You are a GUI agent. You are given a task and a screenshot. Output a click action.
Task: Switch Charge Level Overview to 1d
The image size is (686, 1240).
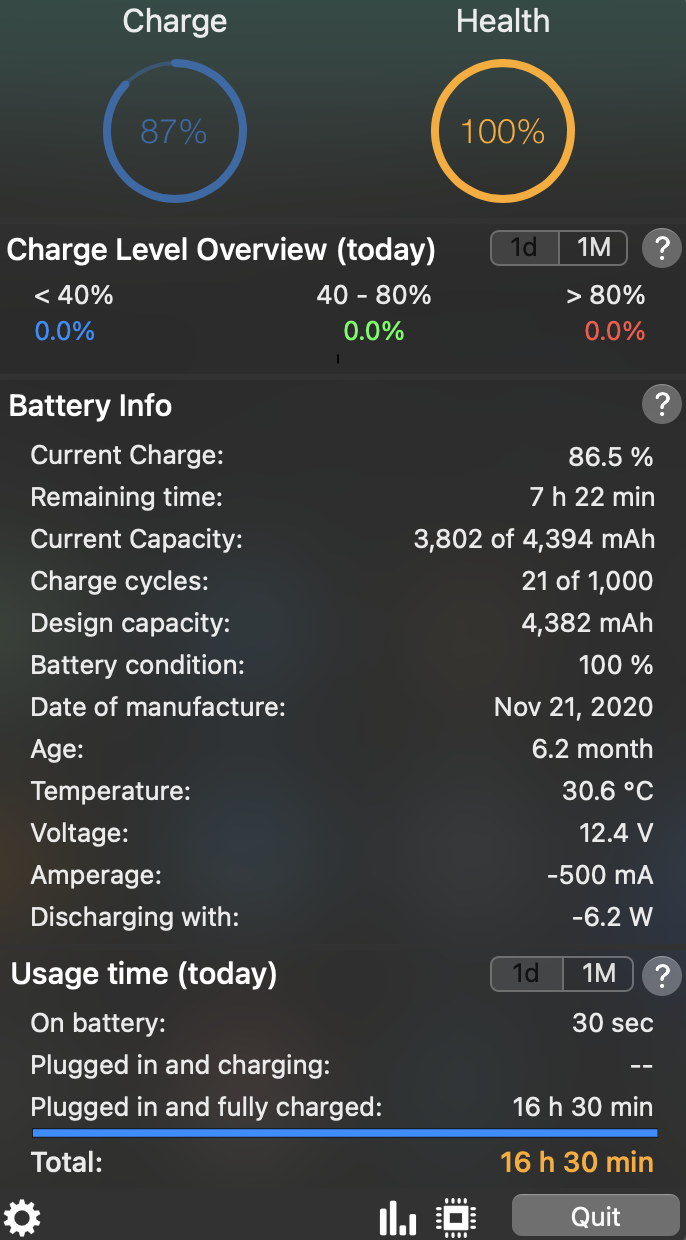pyautogui.click(x=524, y=248)
